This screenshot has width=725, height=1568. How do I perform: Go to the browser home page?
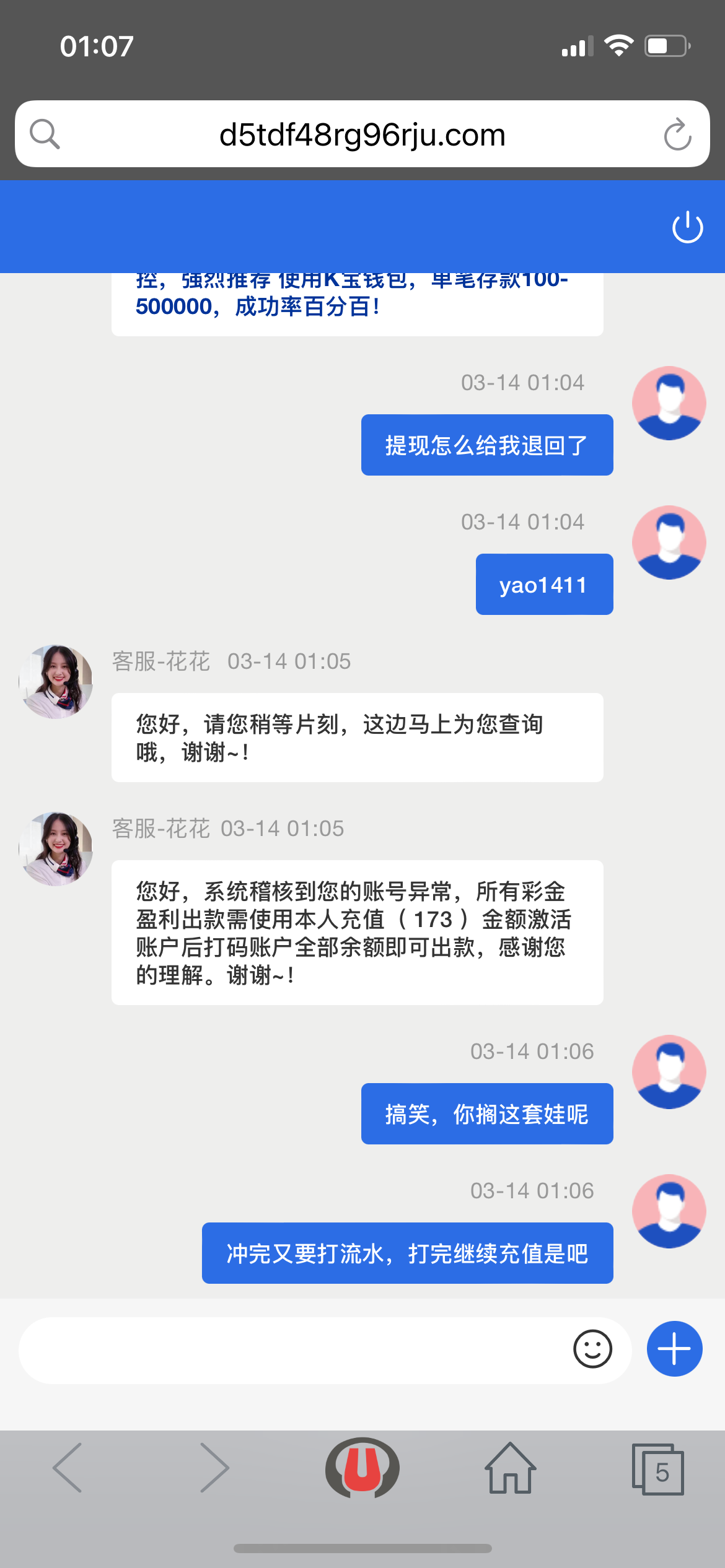pyautogui.click(x=510, y=1468)
